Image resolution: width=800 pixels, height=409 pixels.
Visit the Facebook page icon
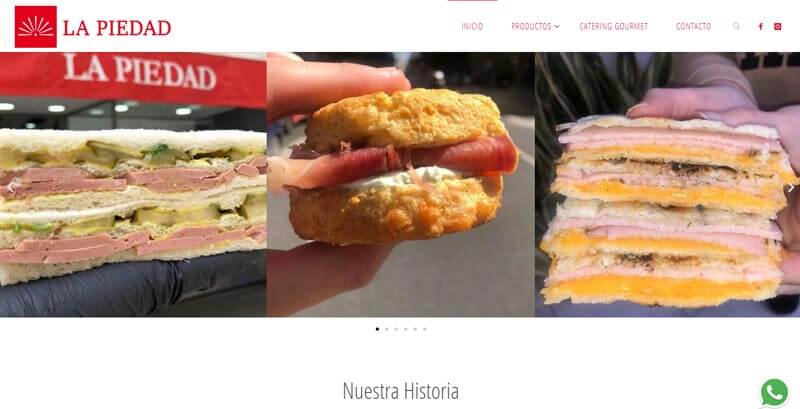point(760,26)
